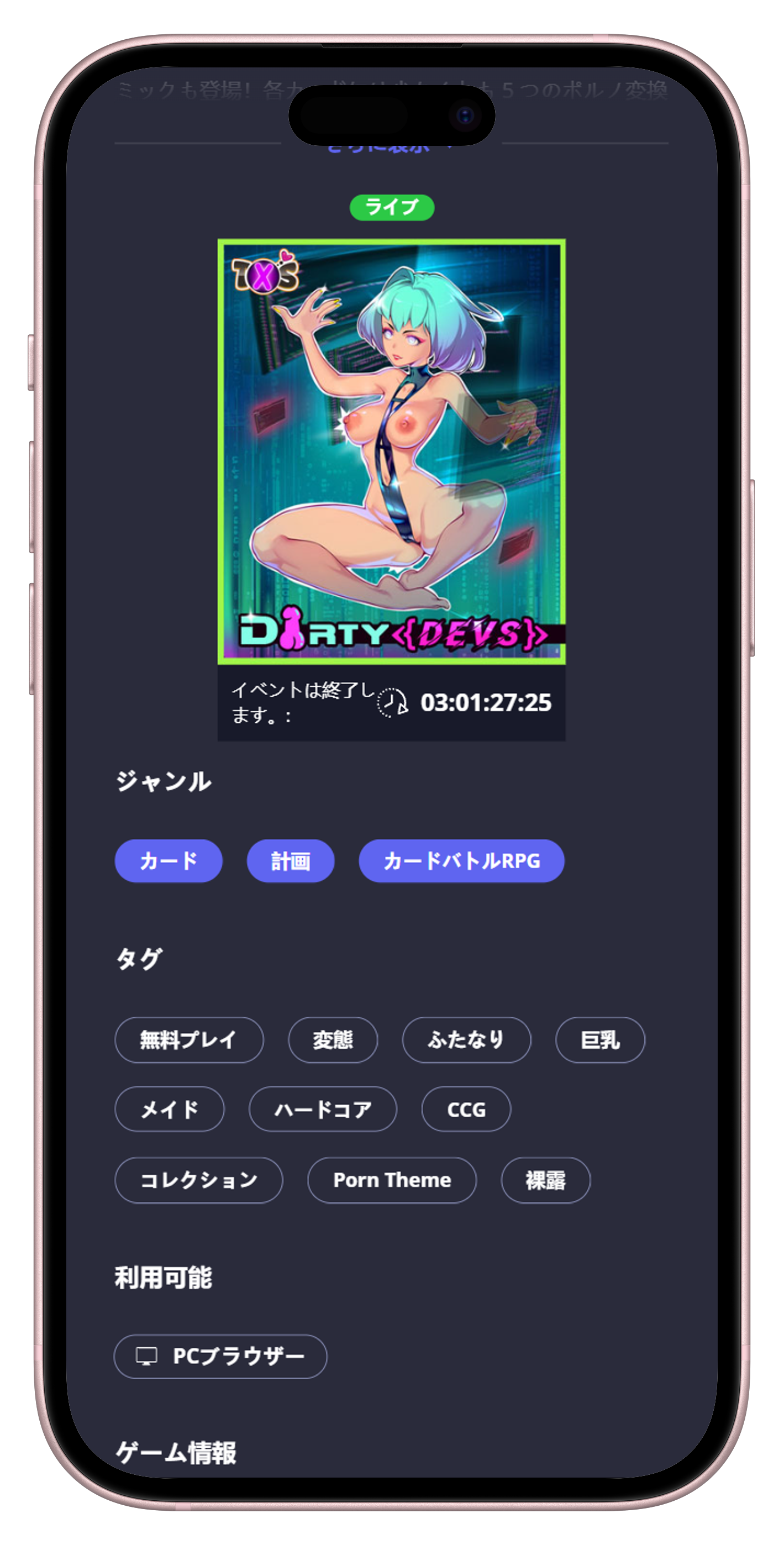Viewport: 784px width, 1545px height.
Task: Select the カード genre chip
Action: point(169,861)
